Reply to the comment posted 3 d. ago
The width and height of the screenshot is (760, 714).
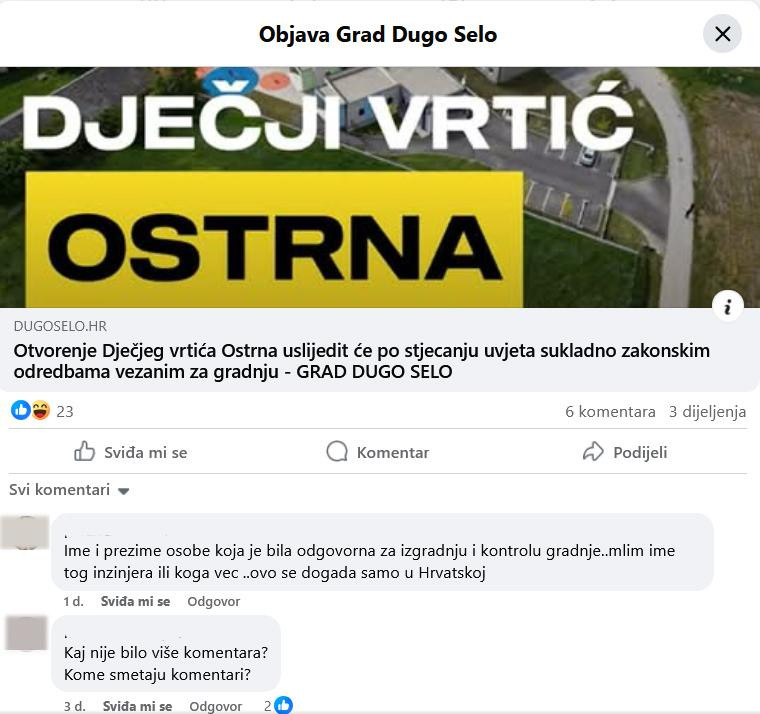(215, 705)
